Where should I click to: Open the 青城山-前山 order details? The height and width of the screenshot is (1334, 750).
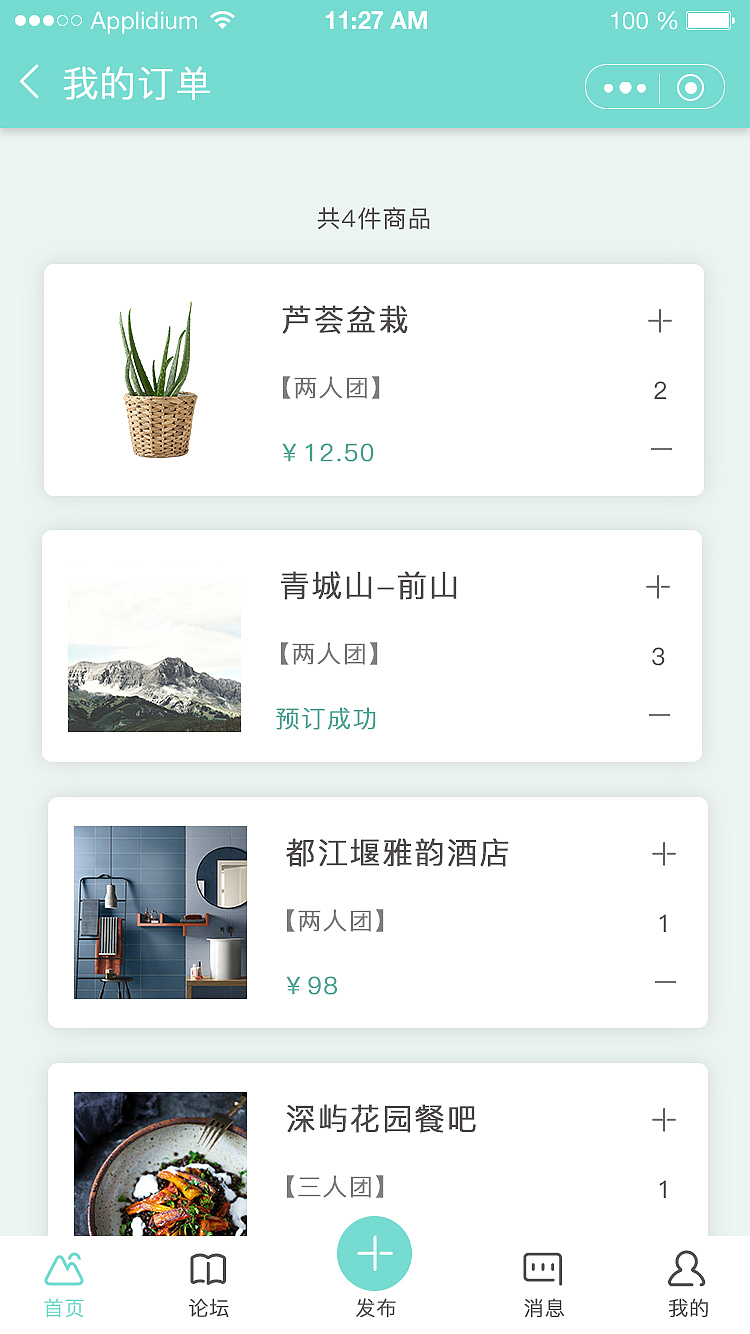click(368, 588)
